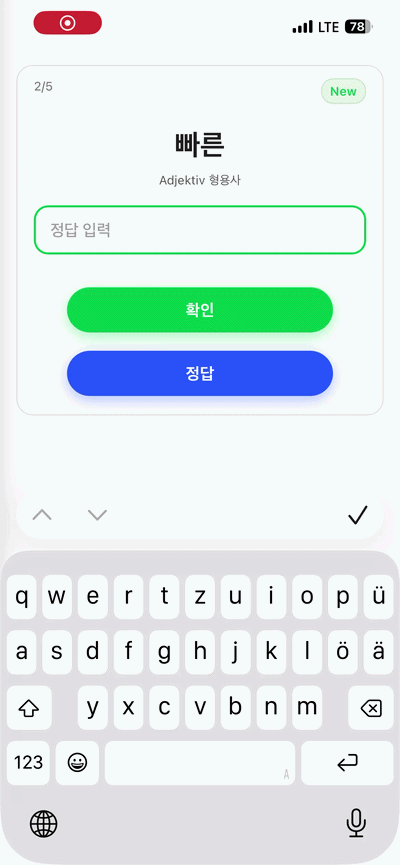Reveal the answer with the blue 정답 button

pyautogui.click(x=200, y=373)
